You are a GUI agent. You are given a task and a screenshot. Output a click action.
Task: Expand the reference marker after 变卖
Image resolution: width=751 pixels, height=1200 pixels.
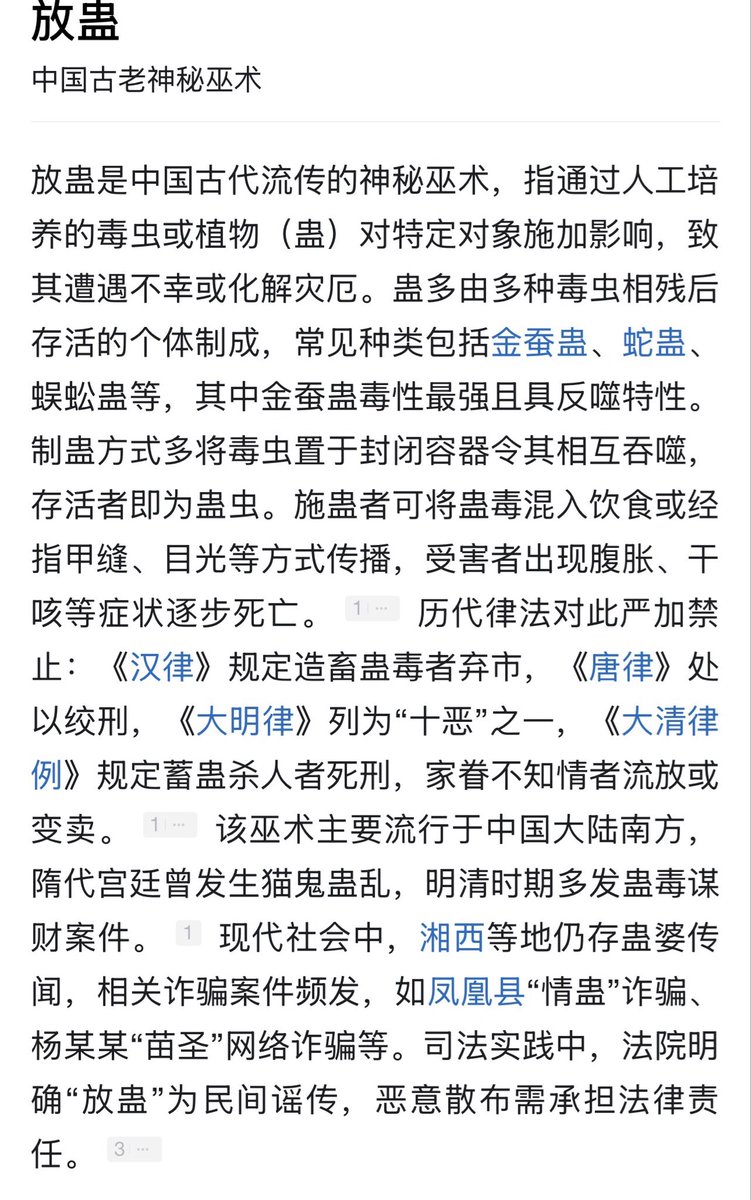[171, 825]
